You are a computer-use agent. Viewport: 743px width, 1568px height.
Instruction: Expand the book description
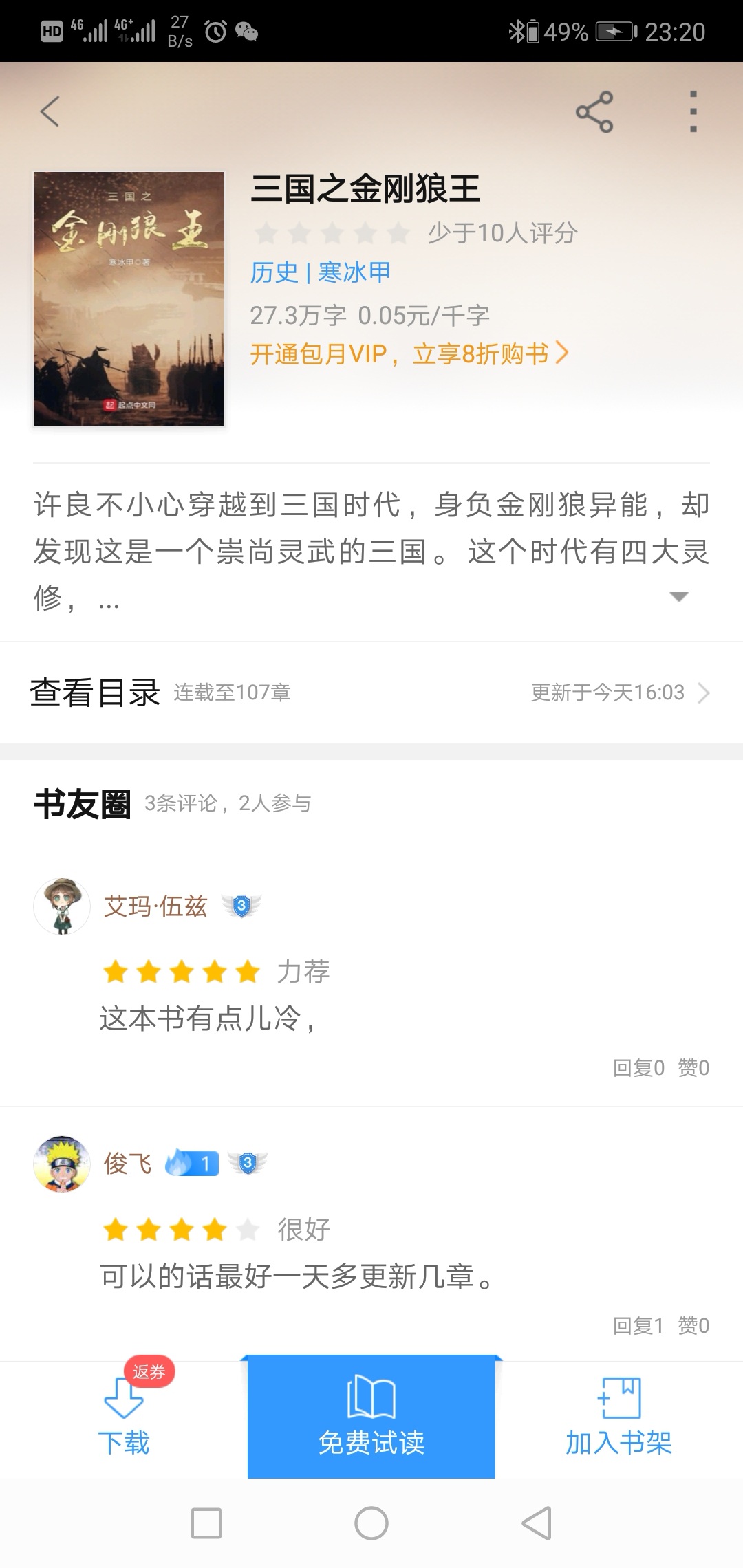point(678,596)
